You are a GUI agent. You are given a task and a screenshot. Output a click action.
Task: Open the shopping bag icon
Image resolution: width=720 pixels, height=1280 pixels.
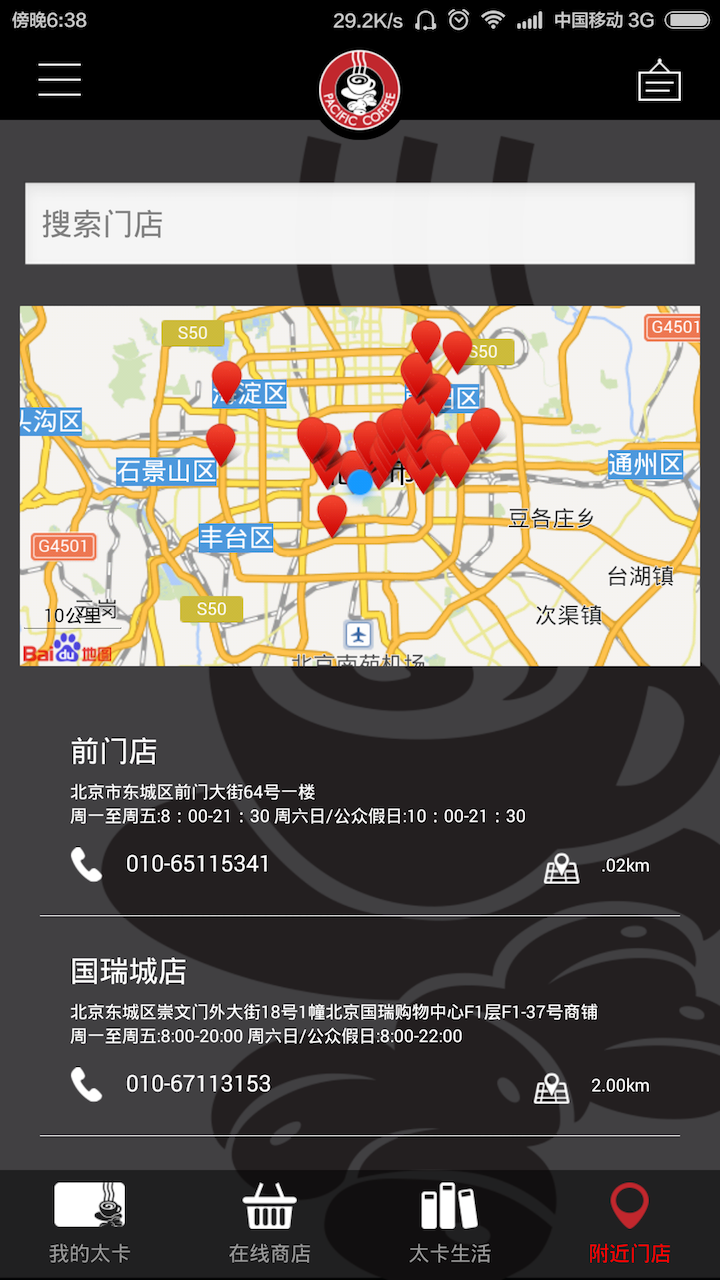coord(659,81)
